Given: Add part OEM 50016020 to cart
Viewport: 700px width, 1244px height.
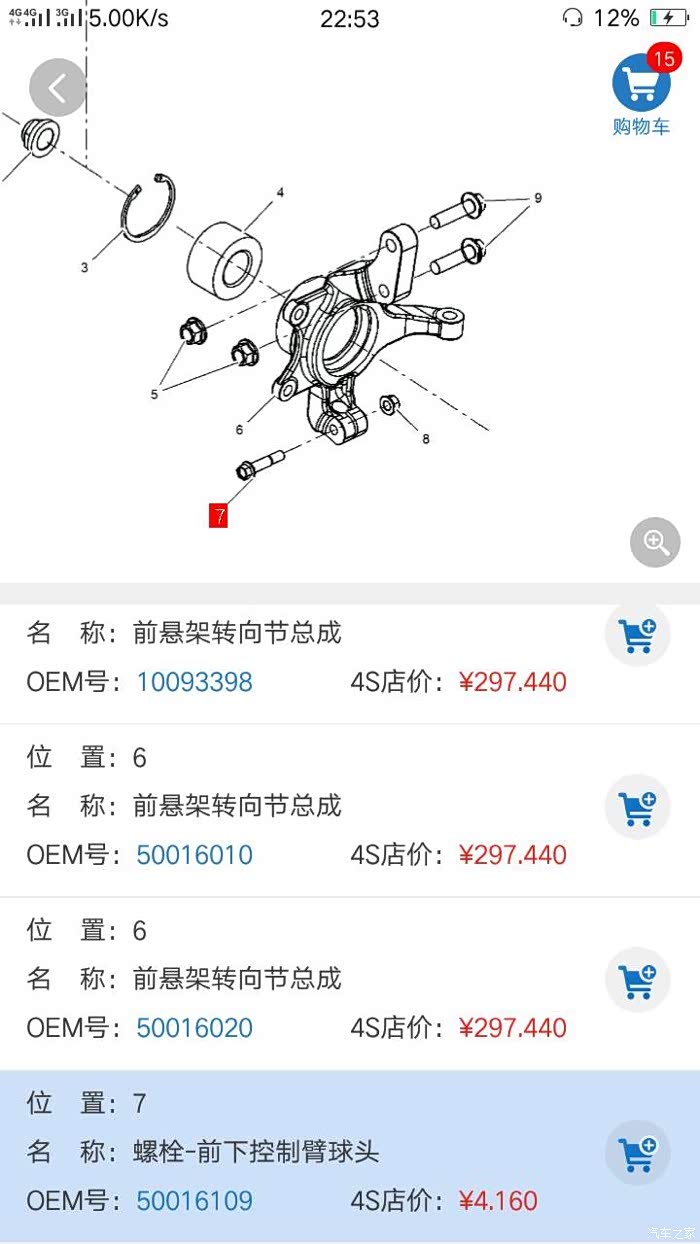Looking at the screenshot, I should point(637,980).
